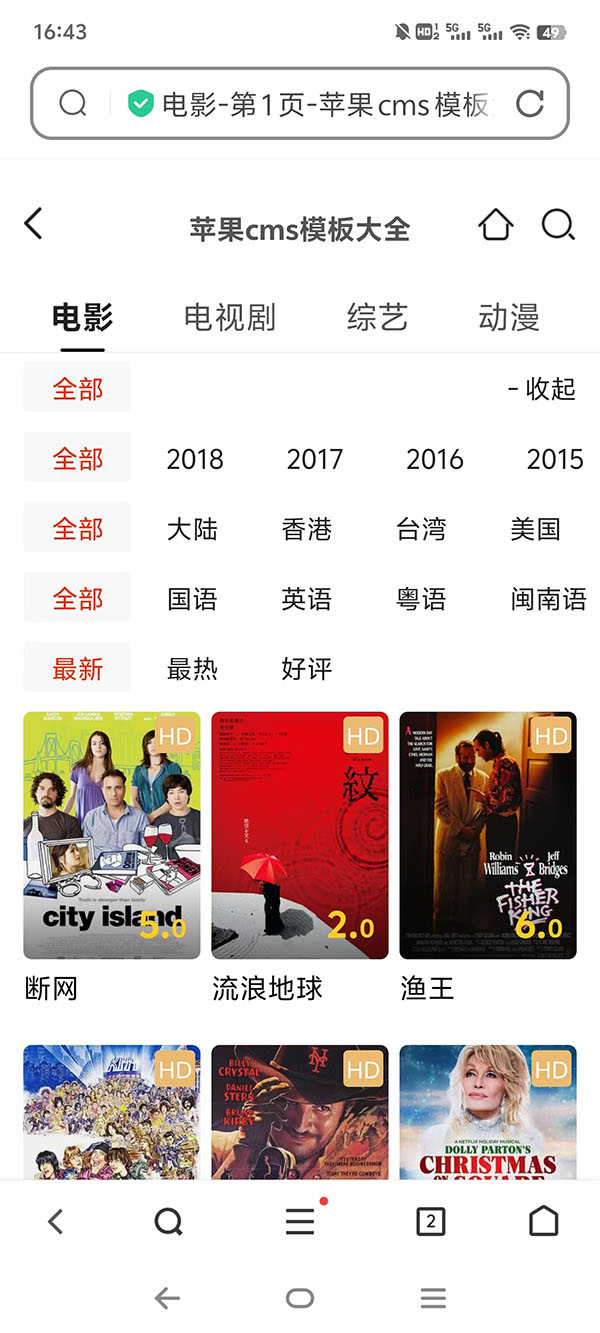Switch to the 电视剧 tab
The width and height of the screenshot is (600, 1333).
(x=229, y=318)
